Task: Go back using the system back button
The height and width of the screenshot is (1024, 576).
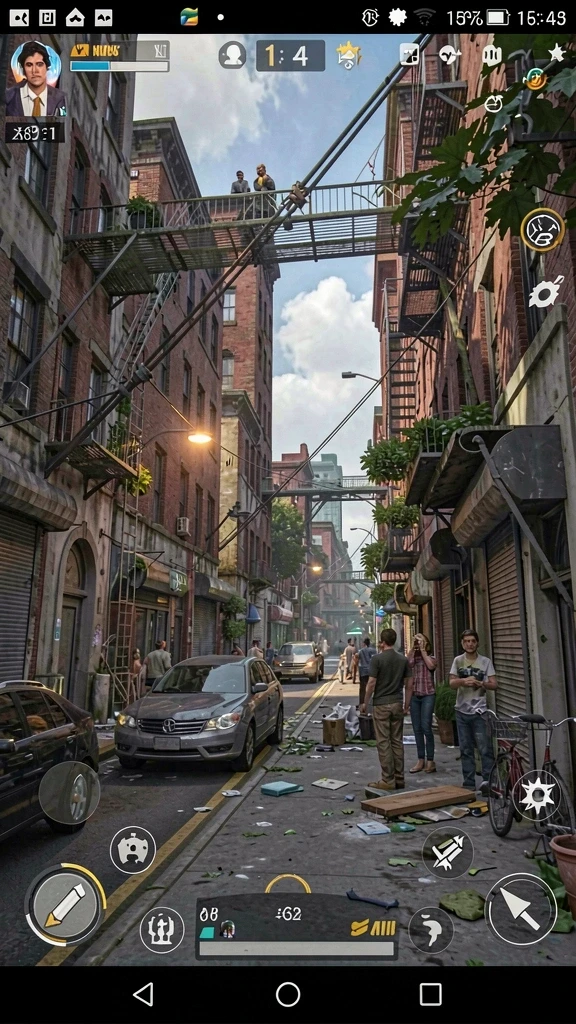Action: tap(144, 994)
